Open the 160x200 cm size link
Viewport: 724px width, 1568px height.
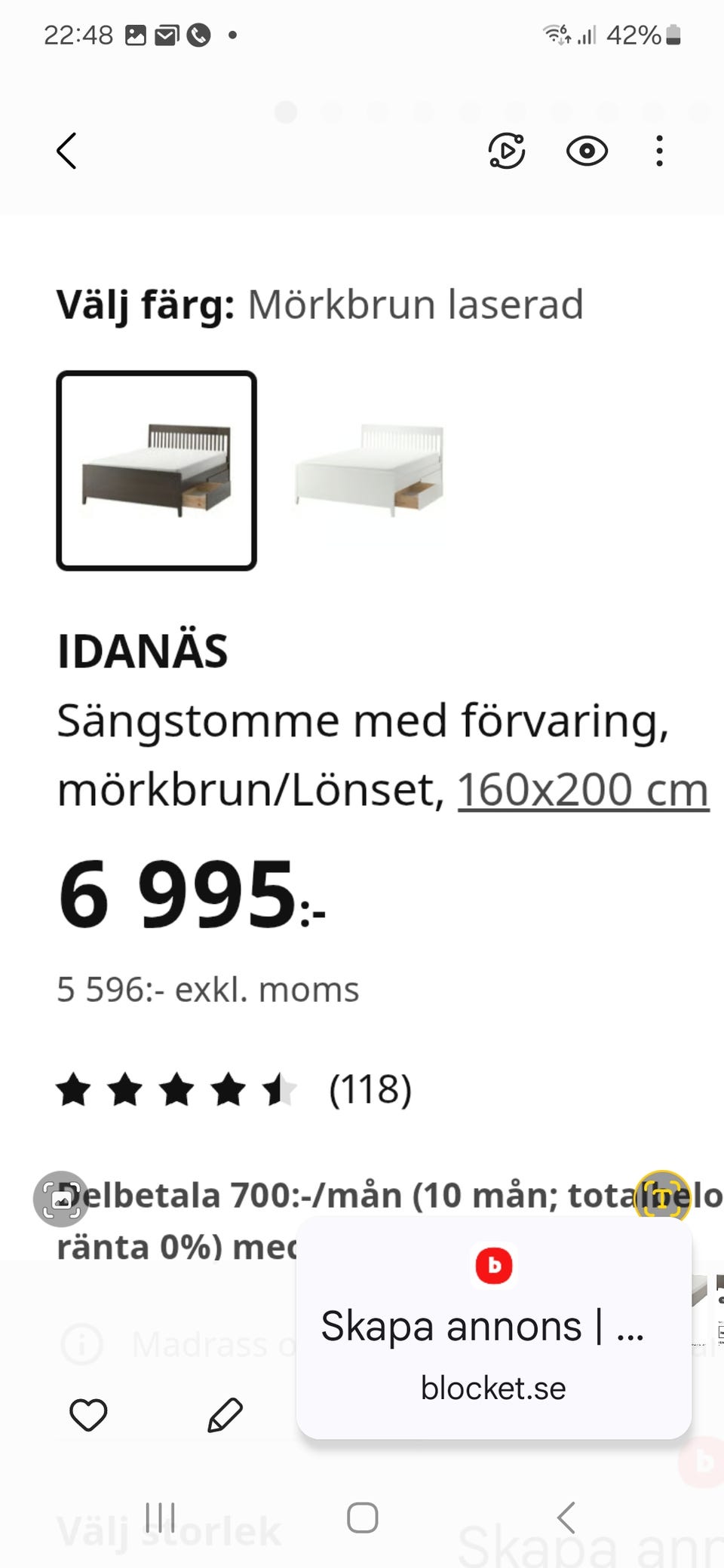pos(583,790)
